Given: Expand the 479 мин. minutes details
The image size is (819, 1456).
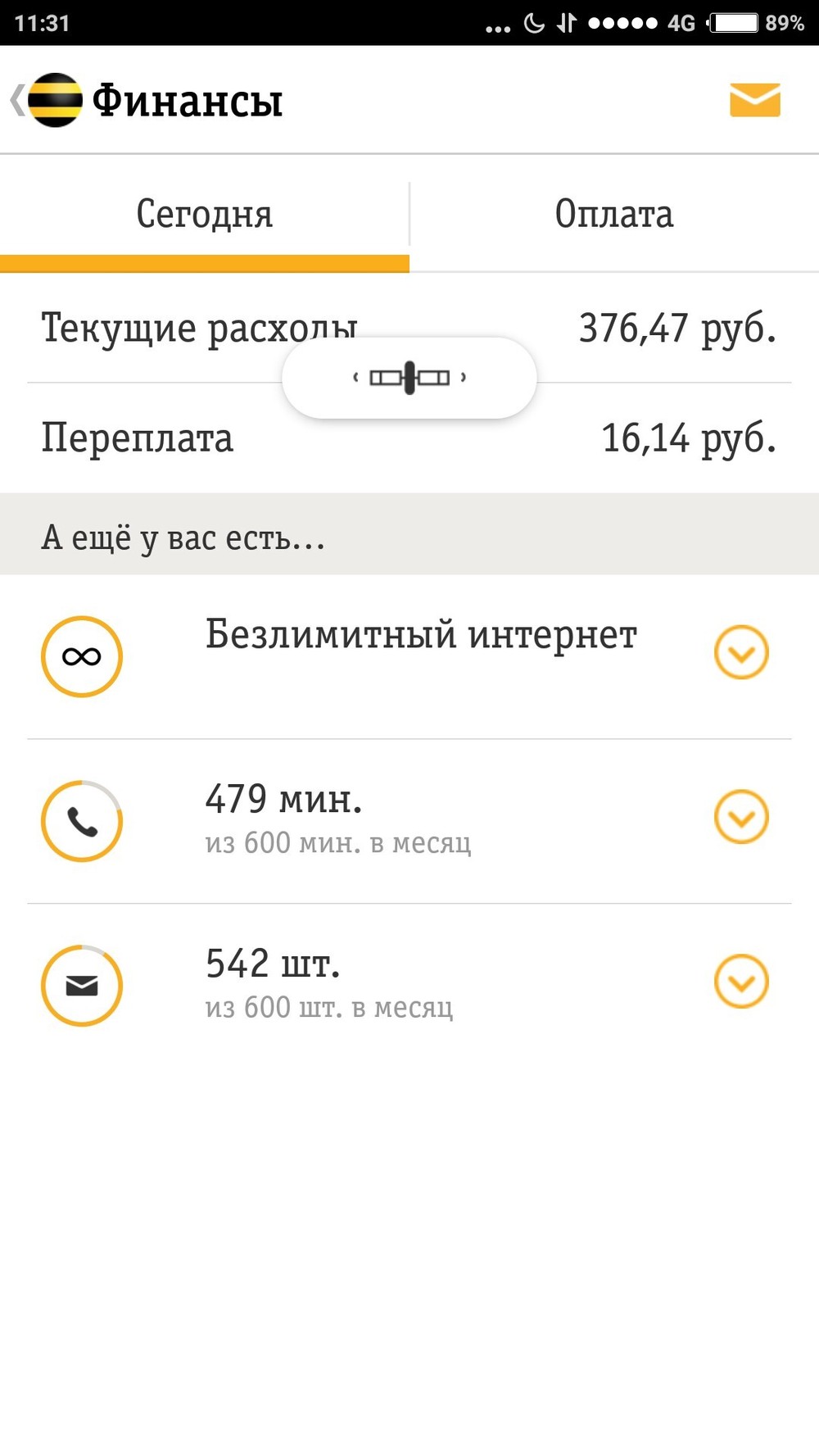Looking at the screenshot, I should tap(741, 817).
